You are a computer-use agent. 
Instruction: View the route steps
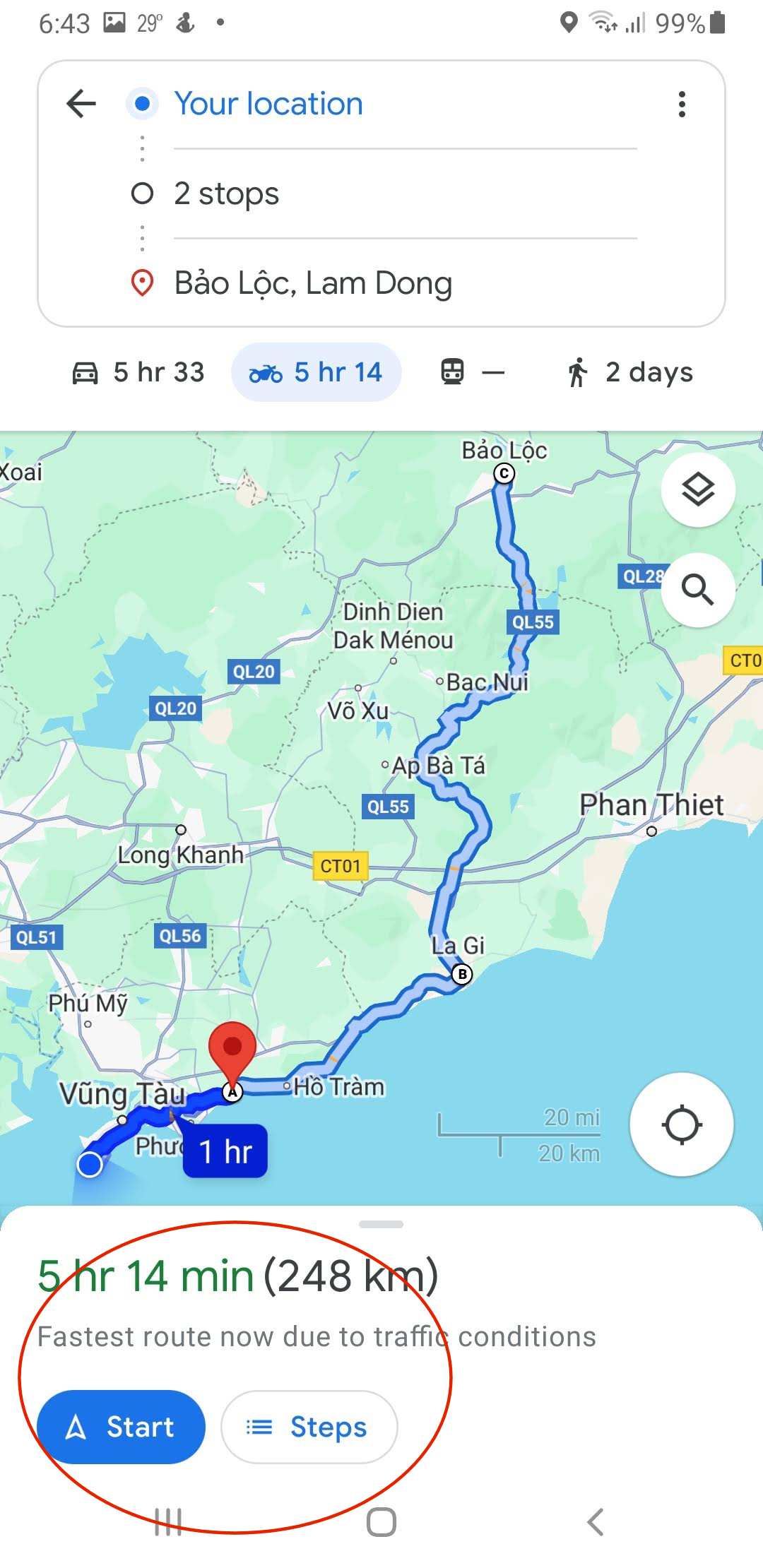[x=309, y=1427]
